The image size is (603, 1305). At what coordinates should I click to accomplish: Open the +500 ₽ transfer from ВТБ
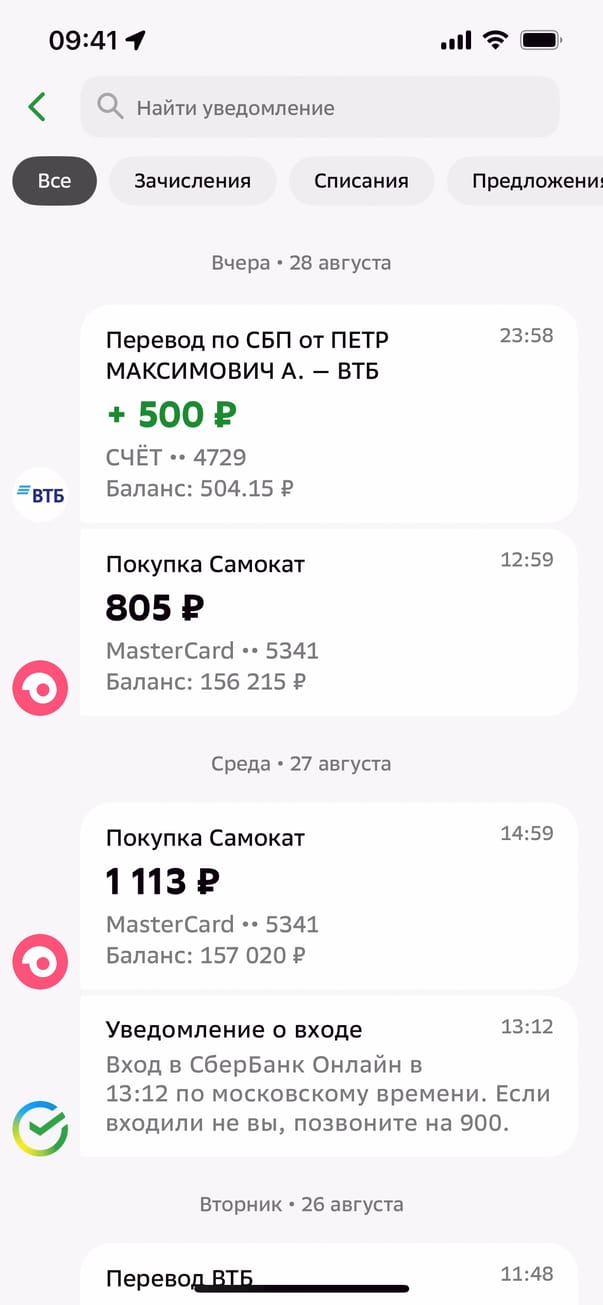tap(328, 413)
